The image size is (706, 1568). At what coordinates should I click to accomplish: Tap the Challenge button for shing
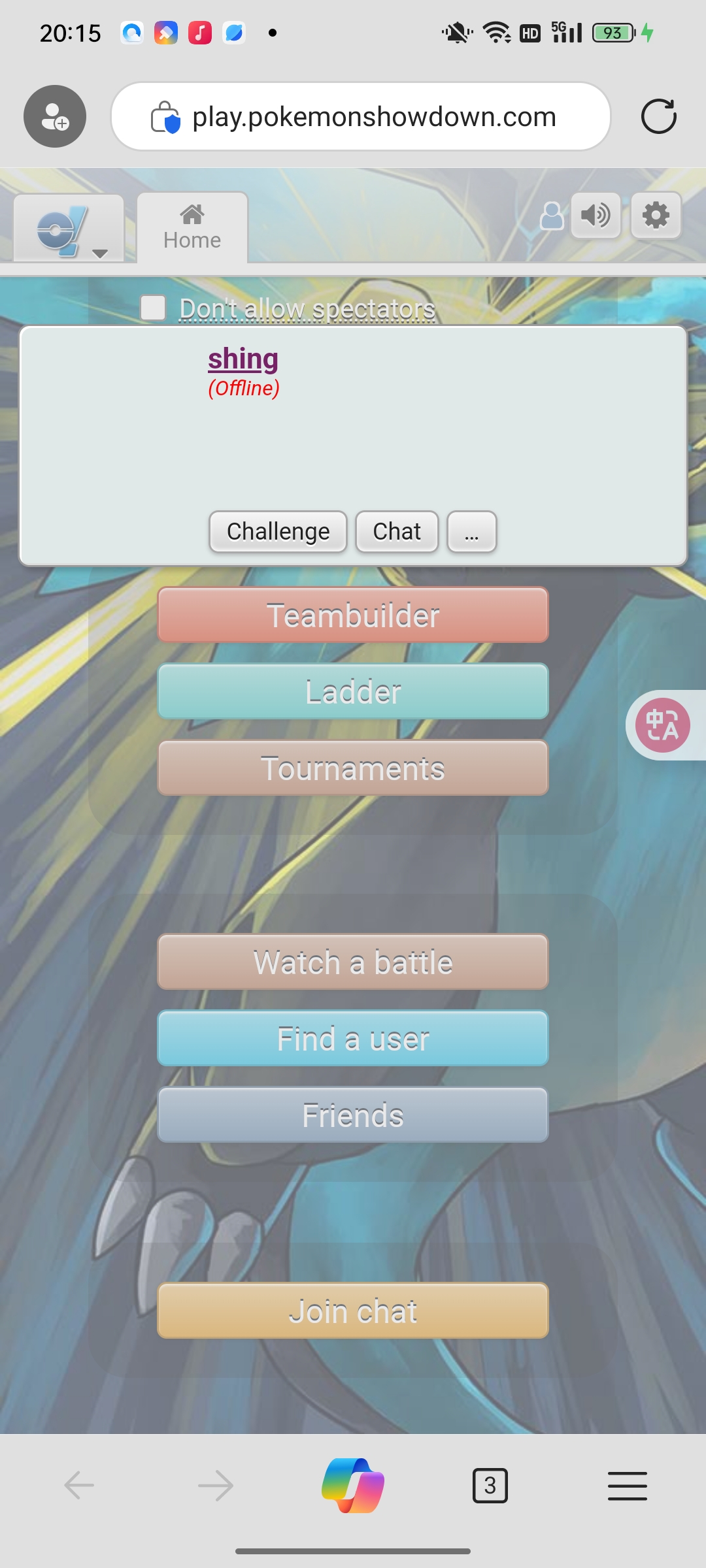point(278,532)
